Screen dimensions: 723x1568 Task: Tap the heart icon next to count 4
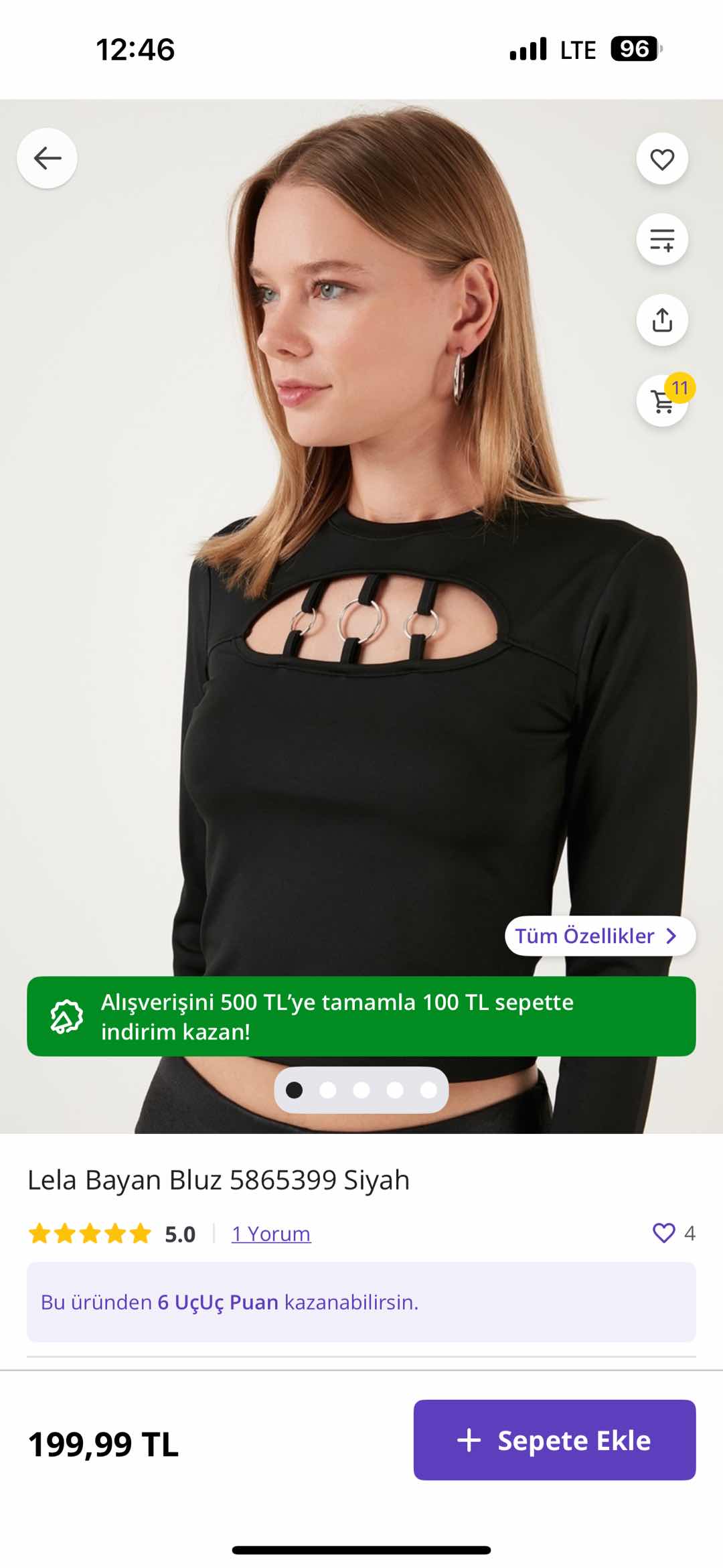[x=663, y=1232]
